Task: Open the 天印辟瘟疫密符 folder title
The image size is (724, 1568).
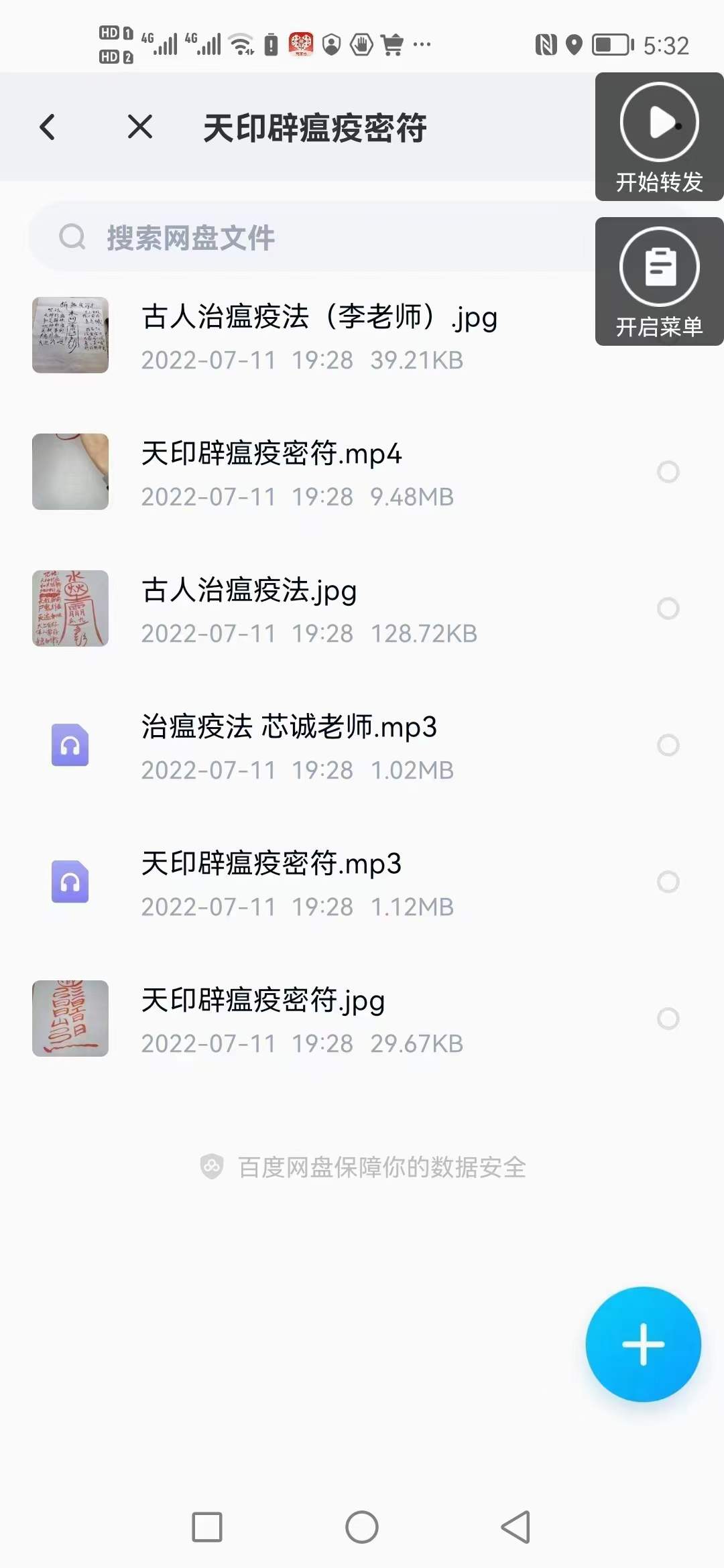Action: [315, 127]
